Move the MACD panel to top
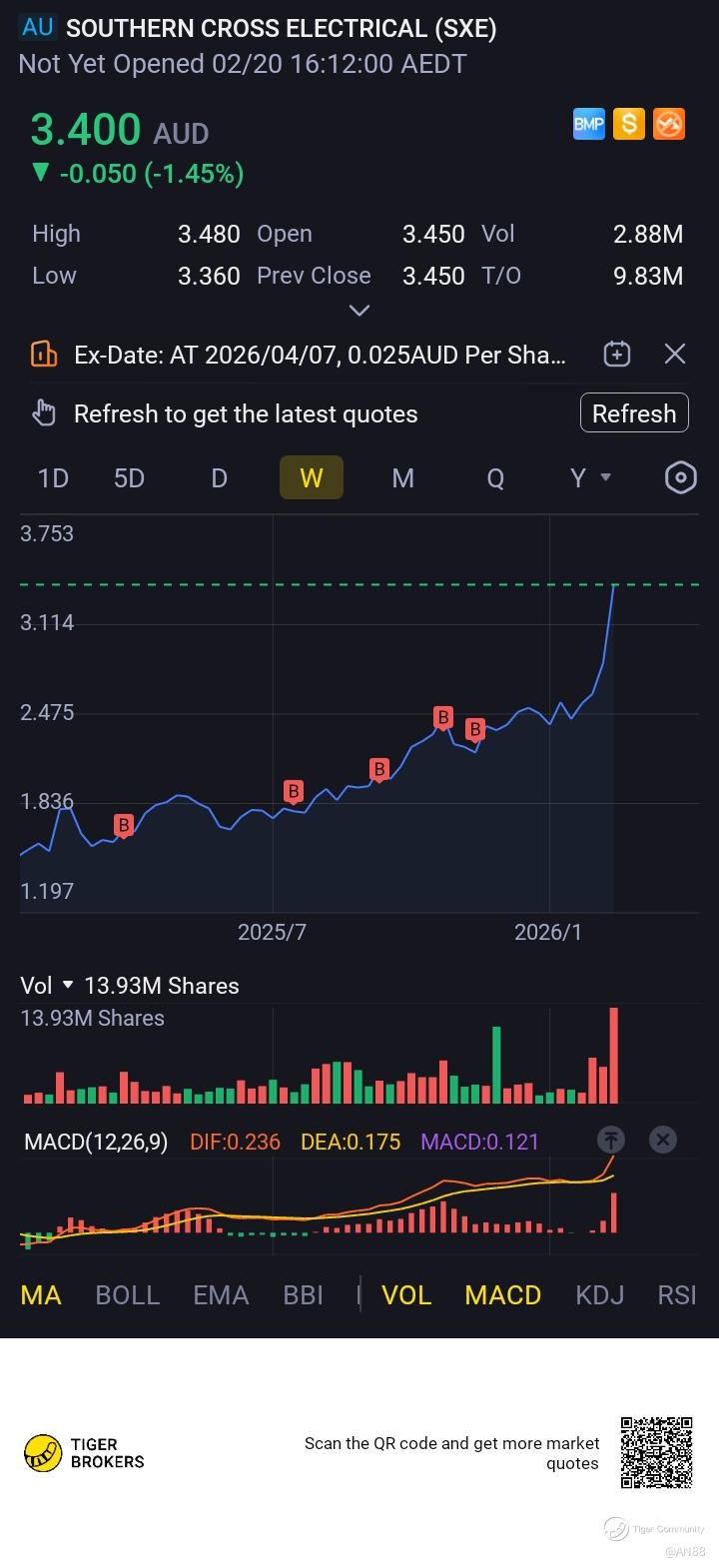Image resolution: width=719 pixels, height=1568 pixels. [x=611, y=1140]
